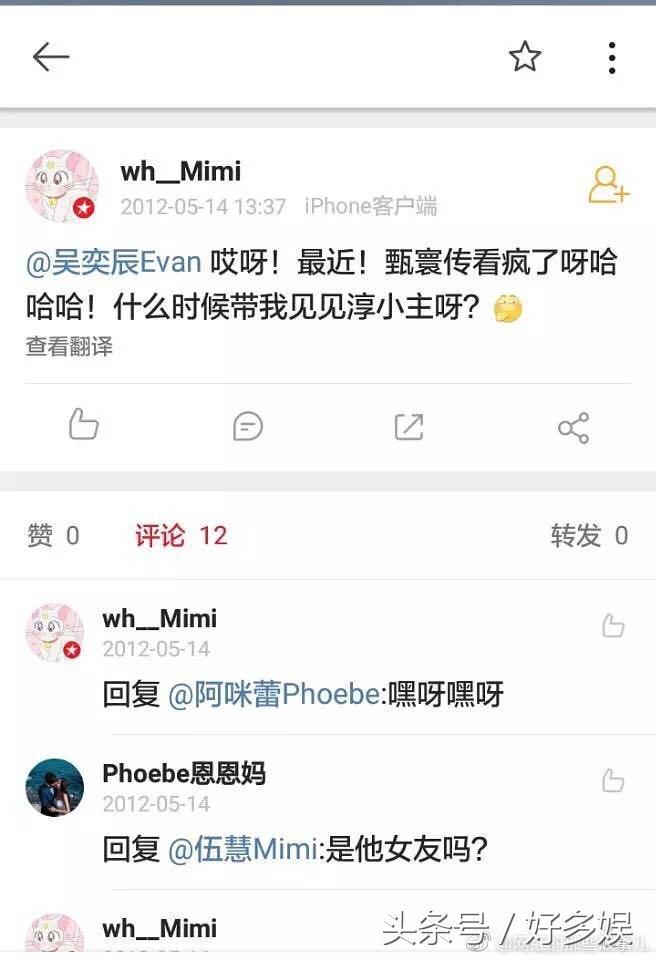The width and height of the screenshot is (656, 960).
Task: Share the post via share icon
Action: (x=573, y=428)
